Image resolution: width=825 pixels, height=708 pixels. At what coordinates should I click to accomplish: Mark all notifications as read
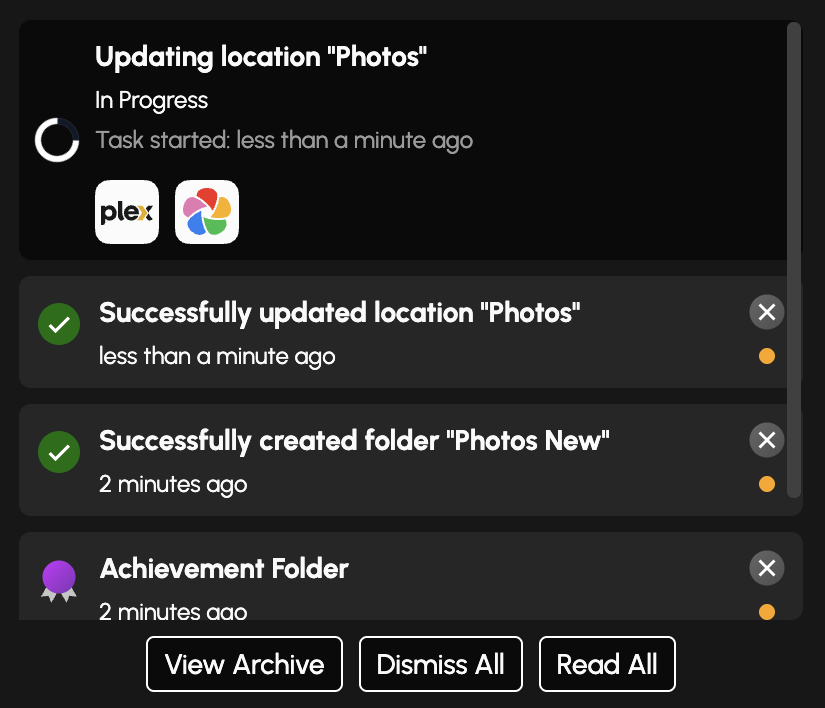click(x=607, y=664)
